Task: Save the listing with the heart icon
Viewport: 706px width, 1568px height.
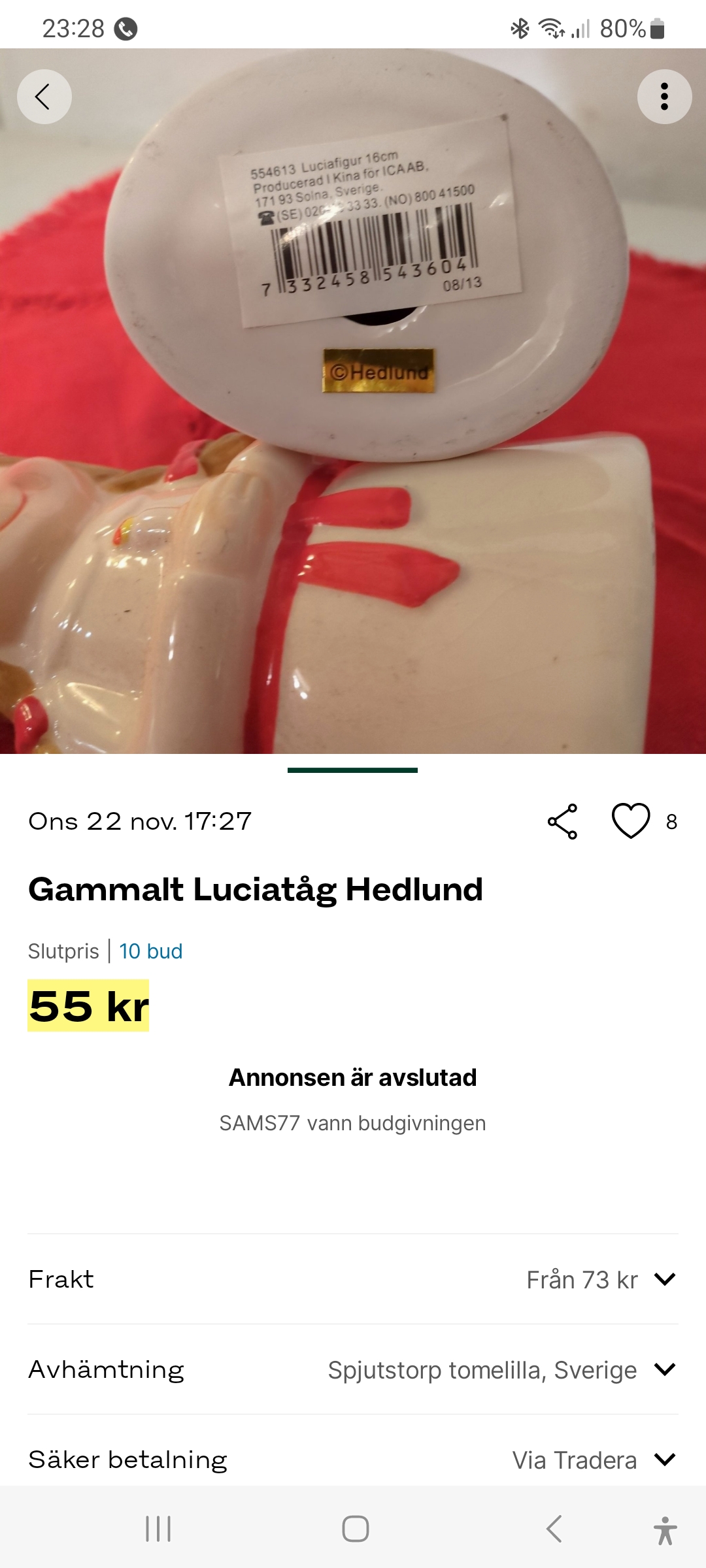Action: (630, 821)
